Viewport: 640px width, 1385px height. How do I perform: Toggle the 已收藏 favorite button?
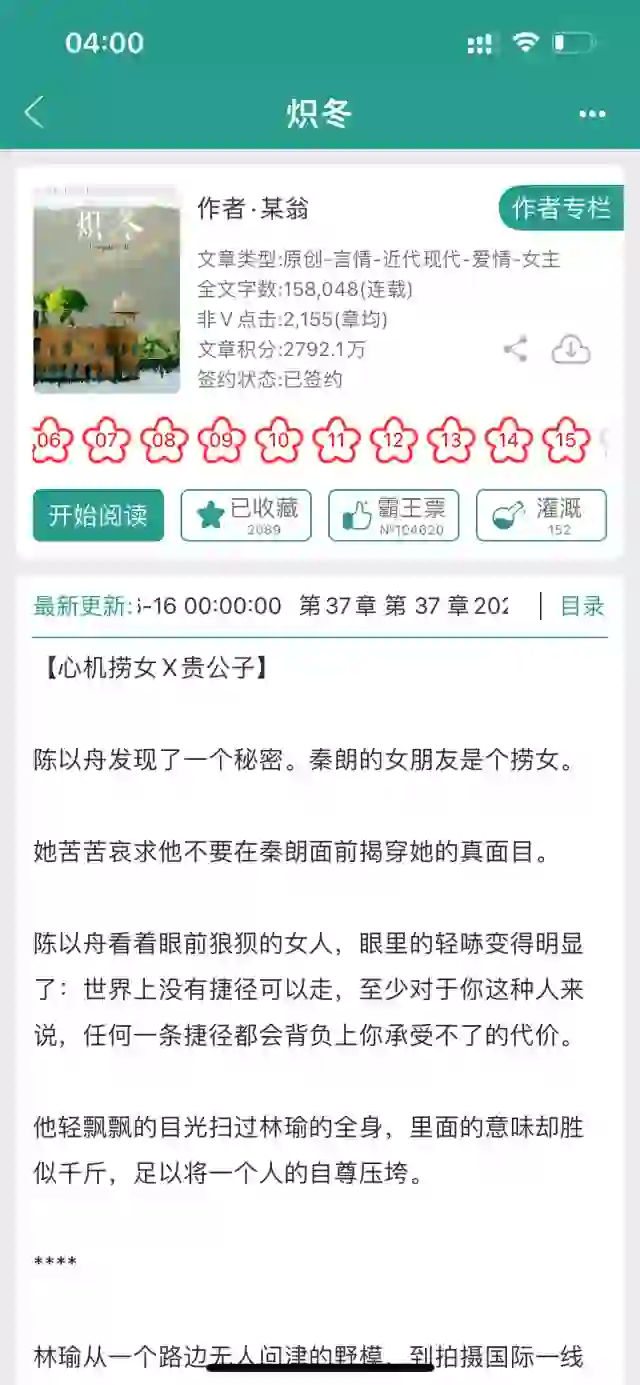(246, 515)
